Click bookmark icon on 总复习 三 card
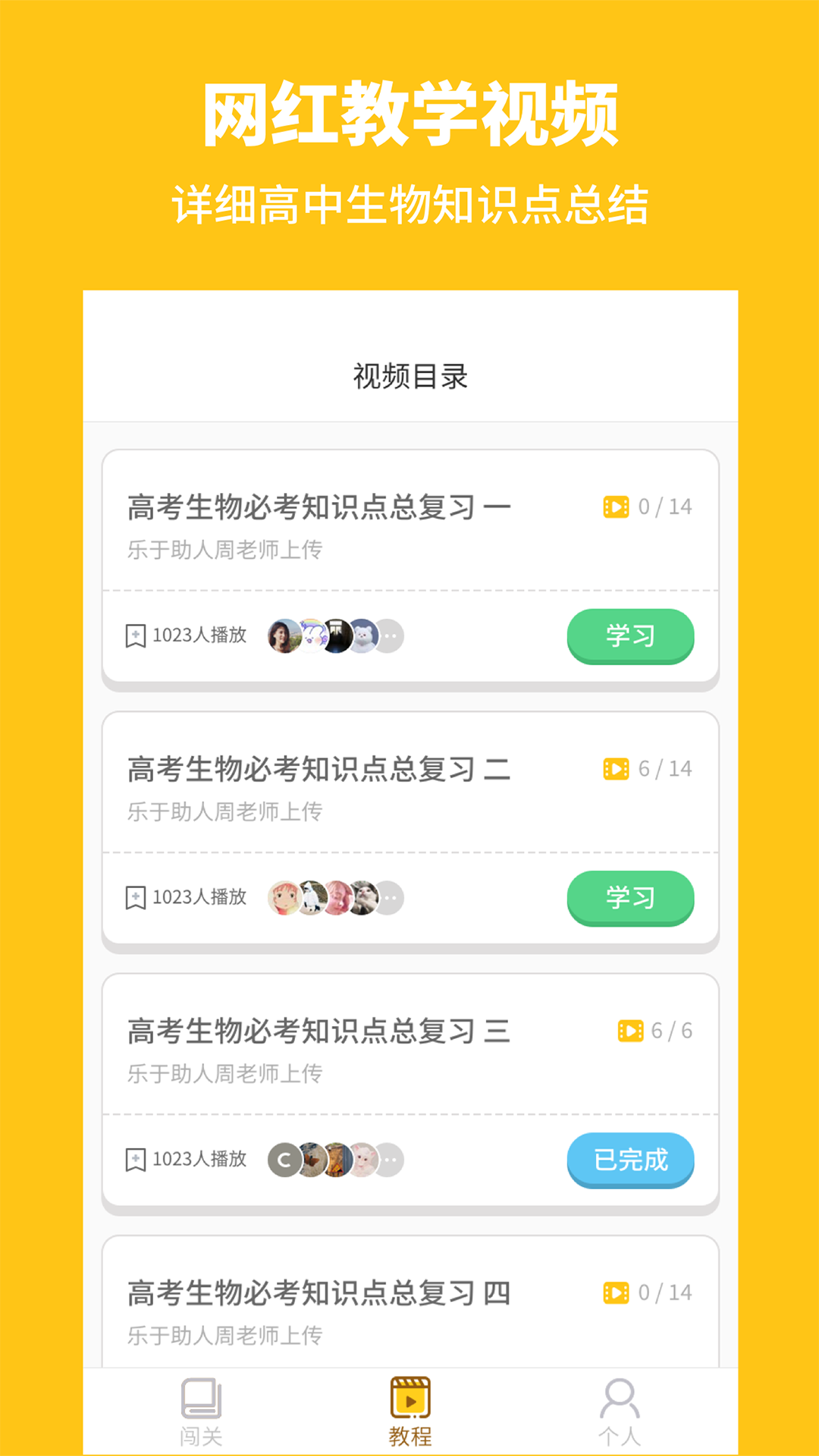This screenshot has width=819, height=1456. tap(135, 1159)
